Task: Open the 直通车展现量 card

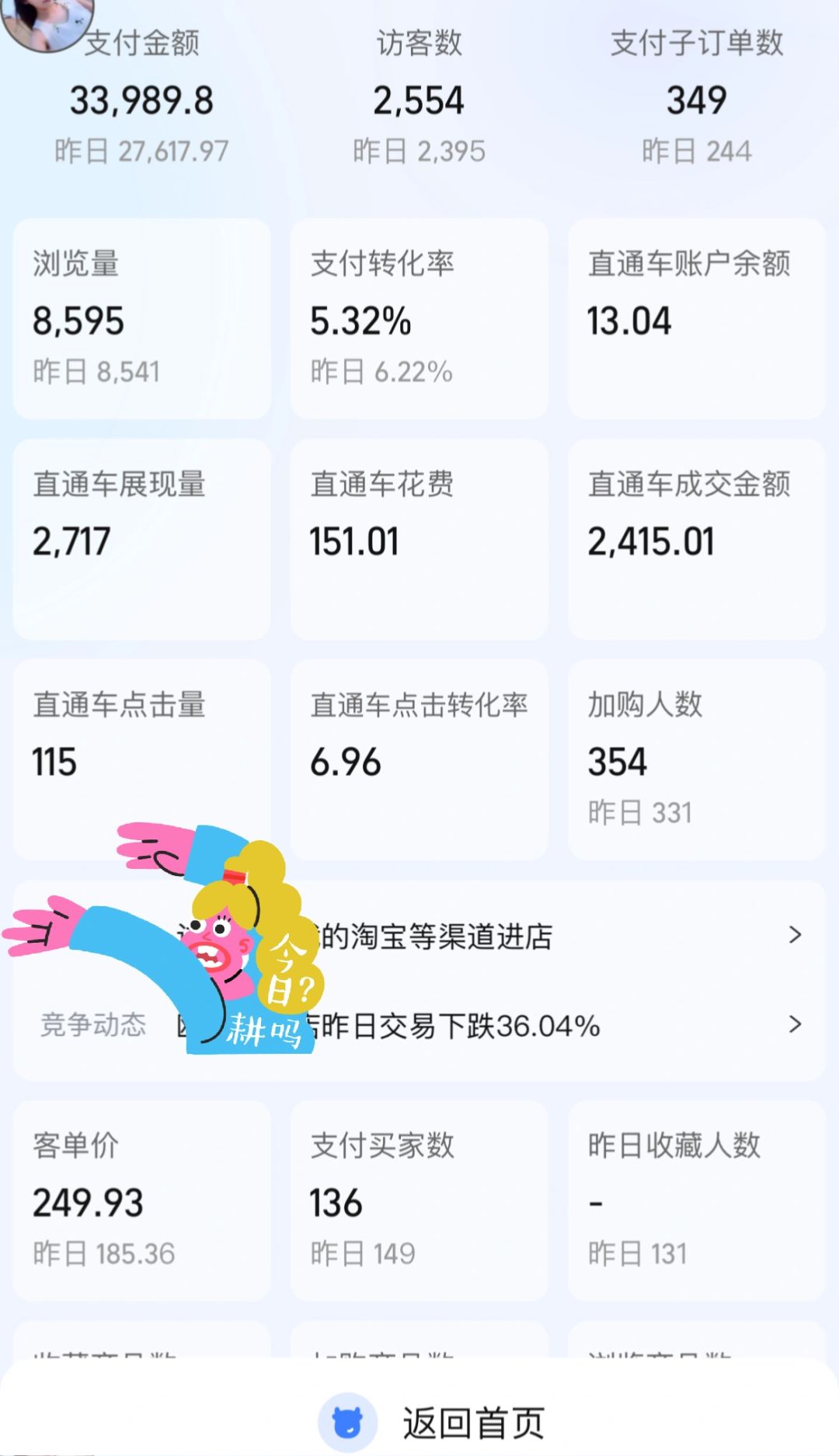Action: click(141, 539)
